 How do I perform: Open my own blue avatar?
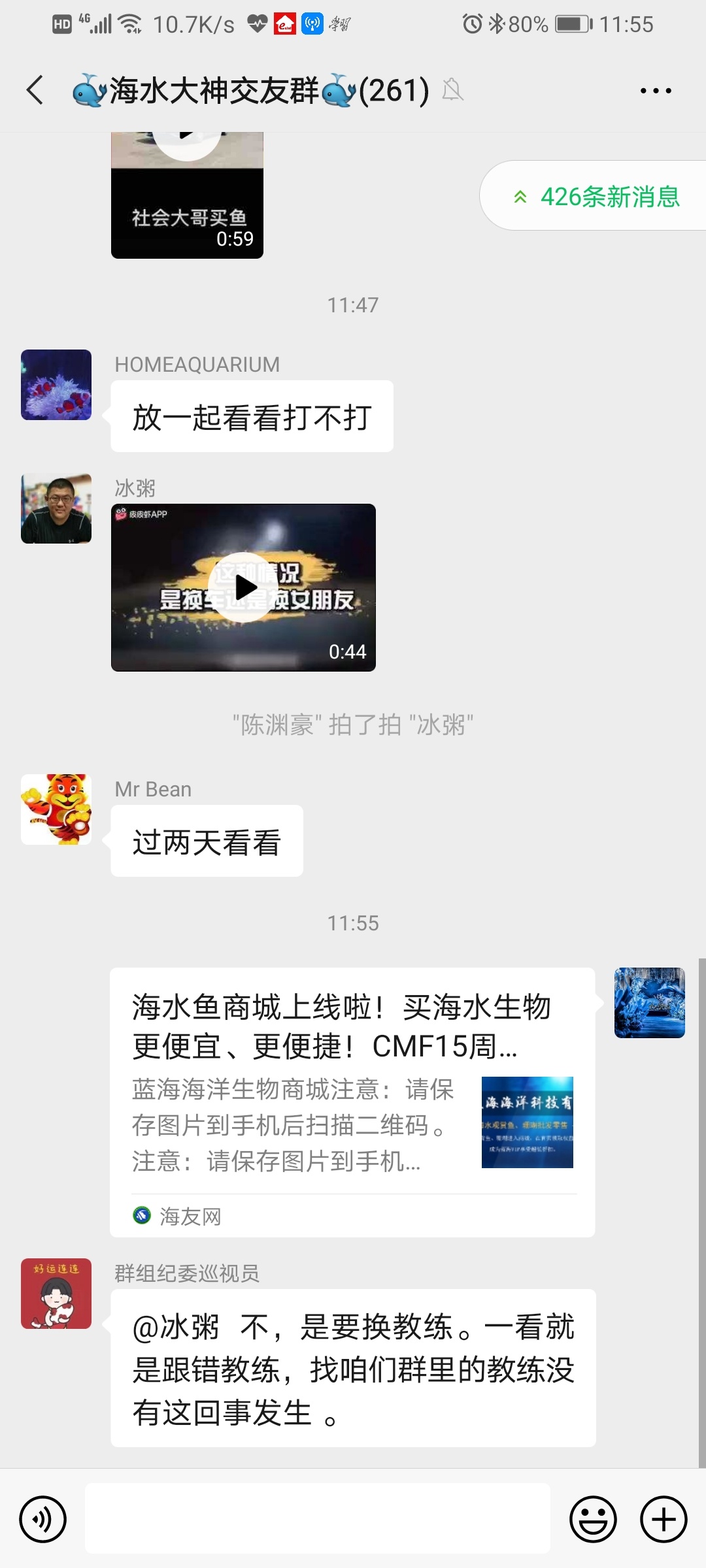tap(649, 1002)
